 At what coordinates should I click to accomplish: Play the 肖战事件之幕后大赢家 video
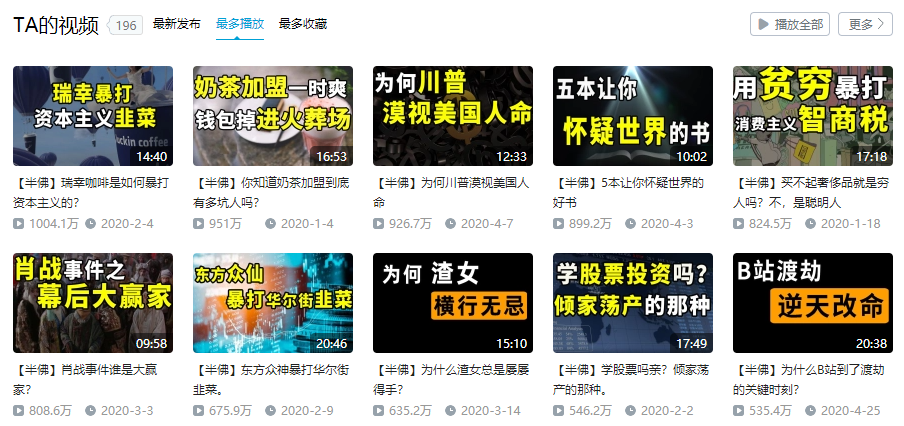tap(93, 302)
